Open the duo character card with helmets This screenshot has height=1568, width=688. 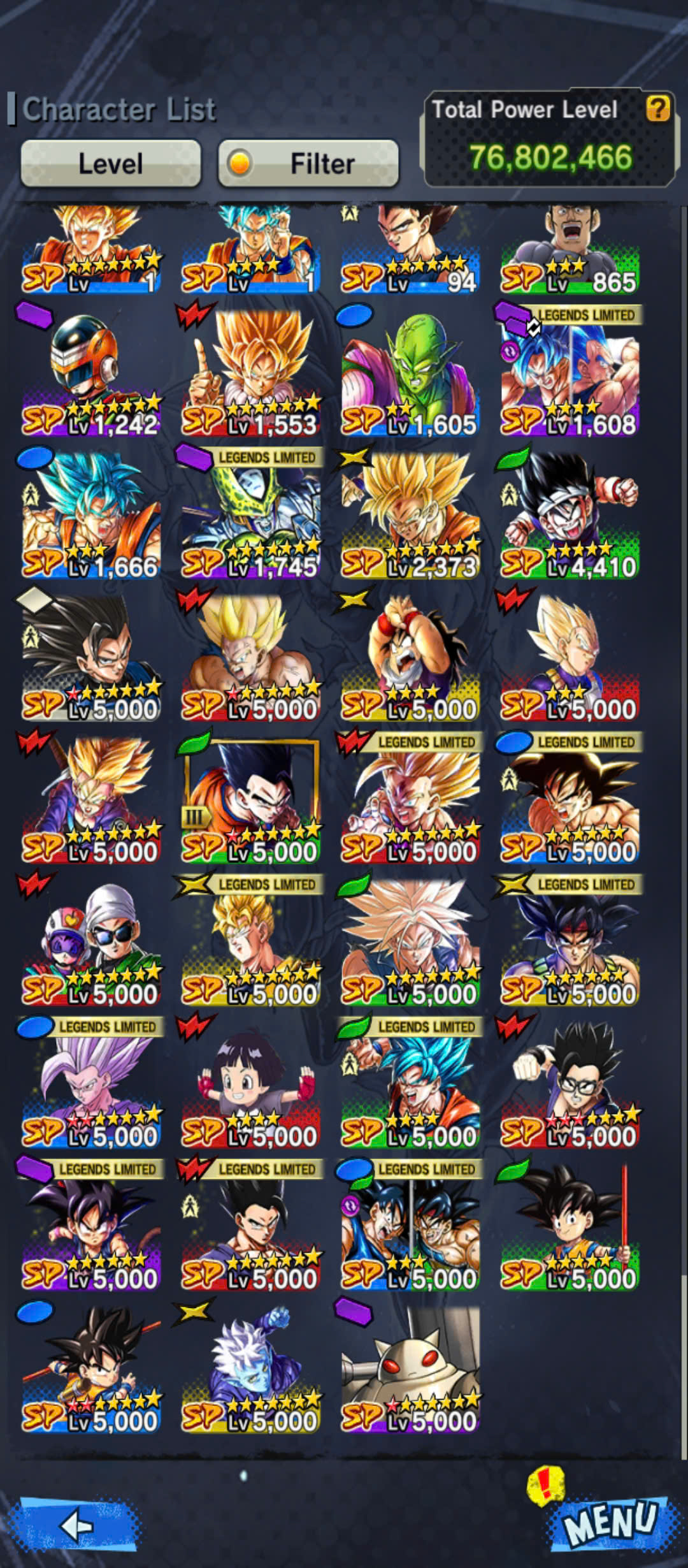[91, 941]
